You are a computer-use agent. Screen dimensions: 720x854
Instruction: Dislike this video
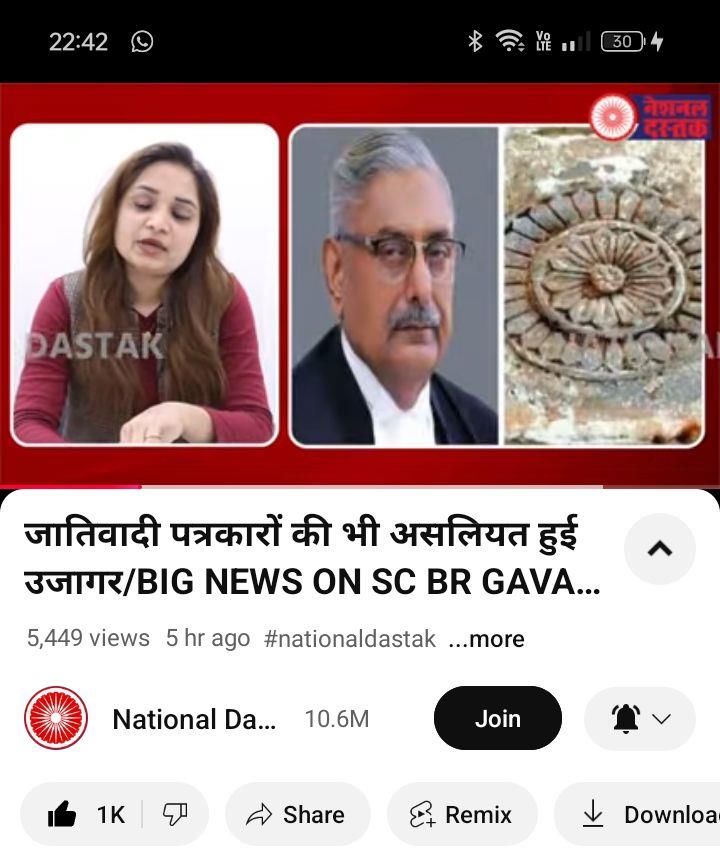(x=175, y=815)
